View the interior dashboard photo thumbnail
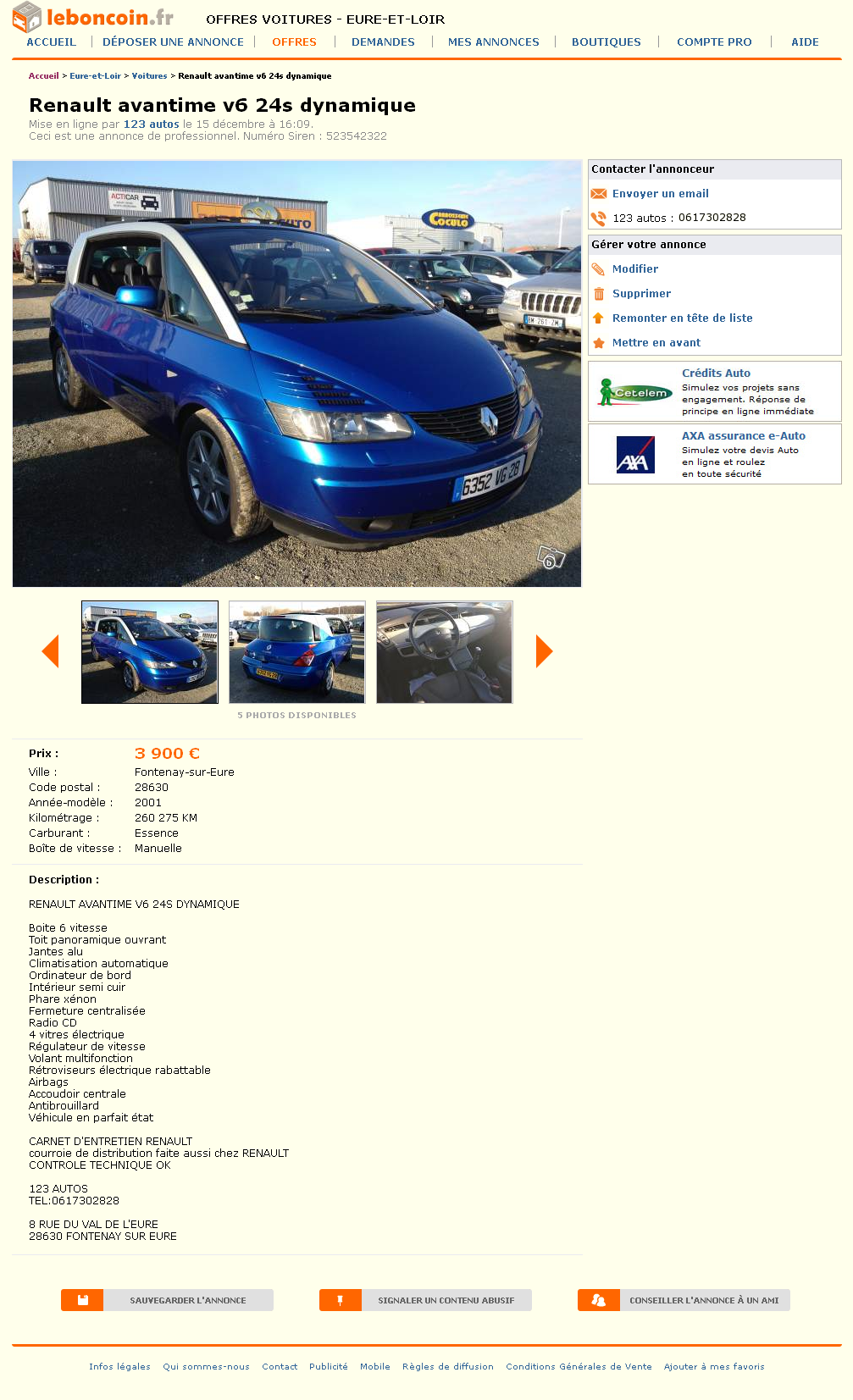Viewport: 853px width, 1400px height. click(444, 652)
